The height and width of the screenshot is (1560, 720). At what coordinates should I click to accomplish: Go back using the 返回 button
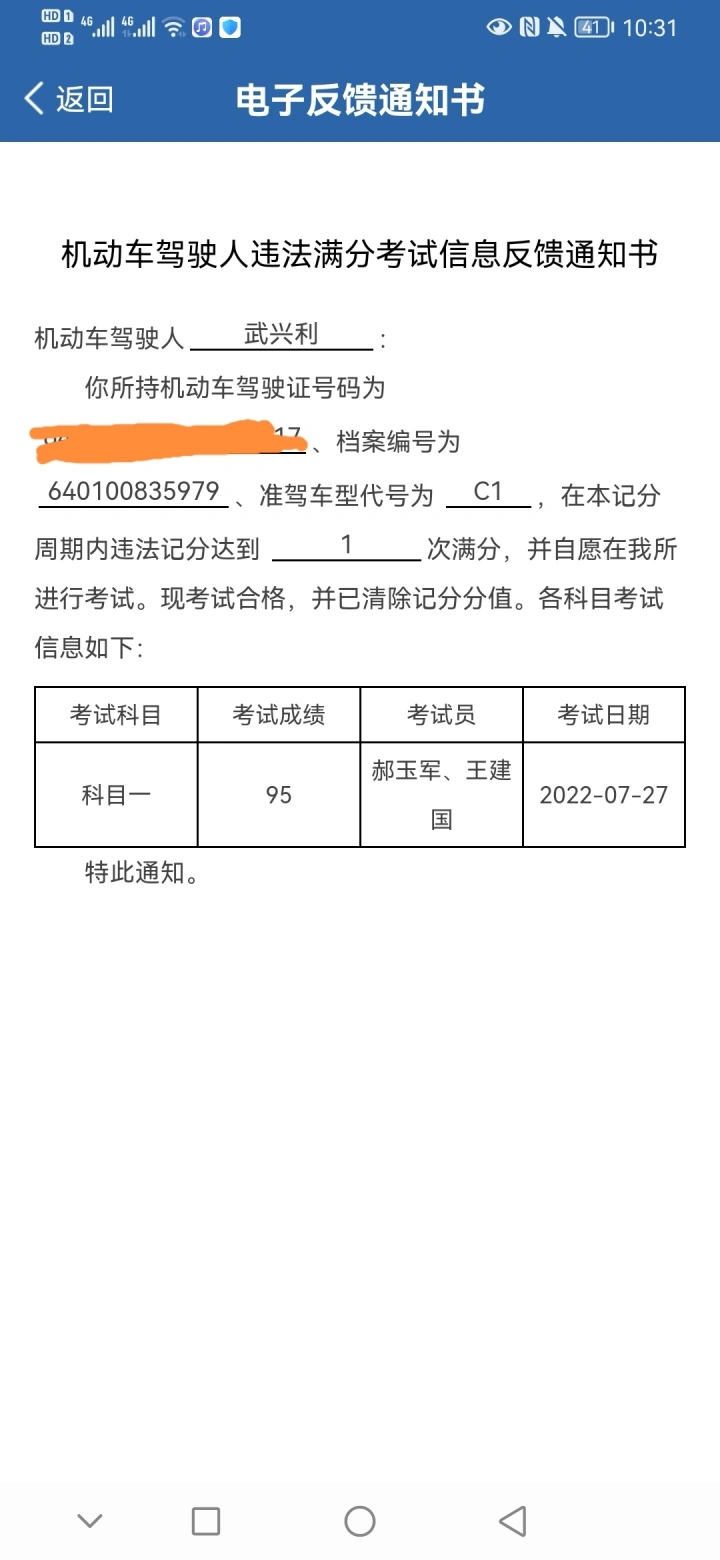pos(68,99)
